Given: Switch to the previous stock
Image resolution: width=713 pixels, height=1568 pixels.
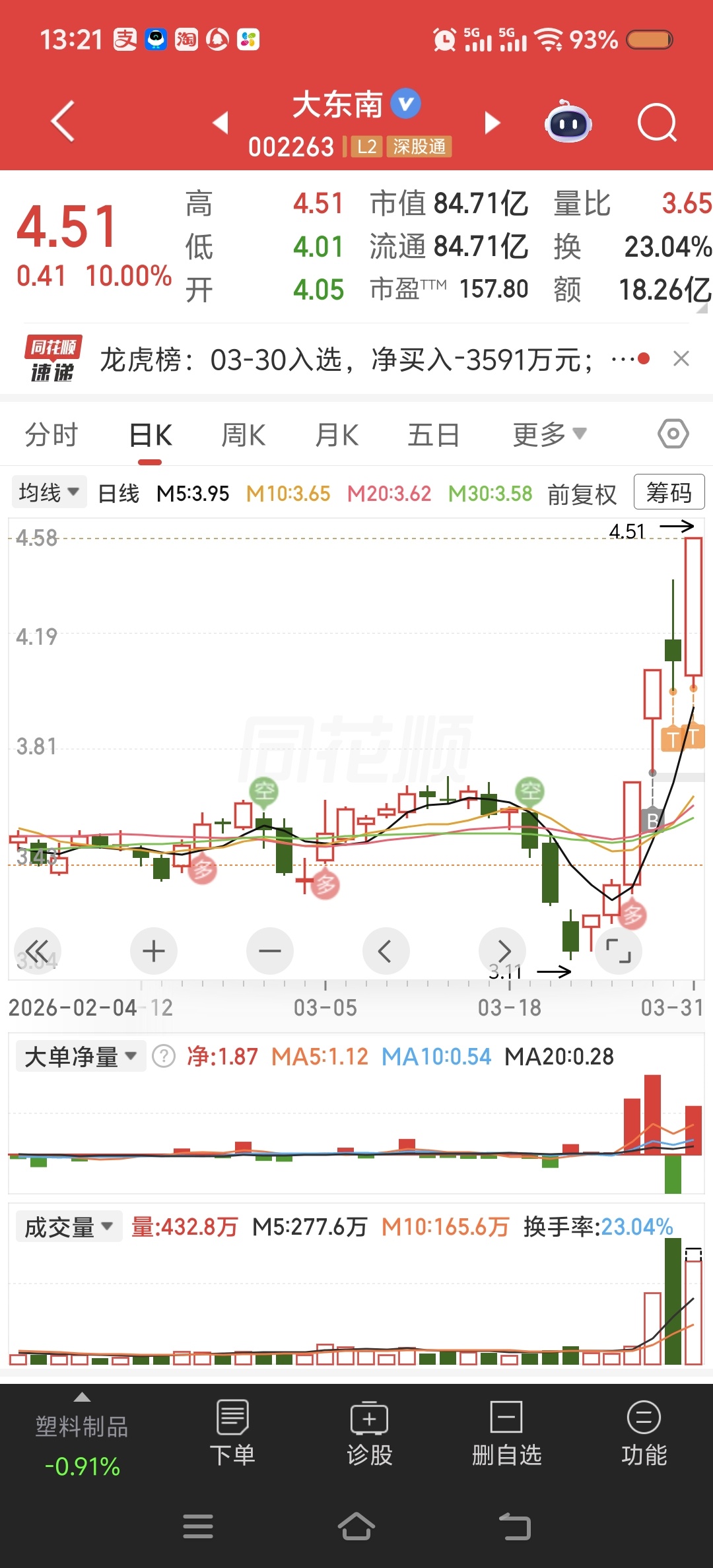Looking at the screenshot, I should 221,123.
